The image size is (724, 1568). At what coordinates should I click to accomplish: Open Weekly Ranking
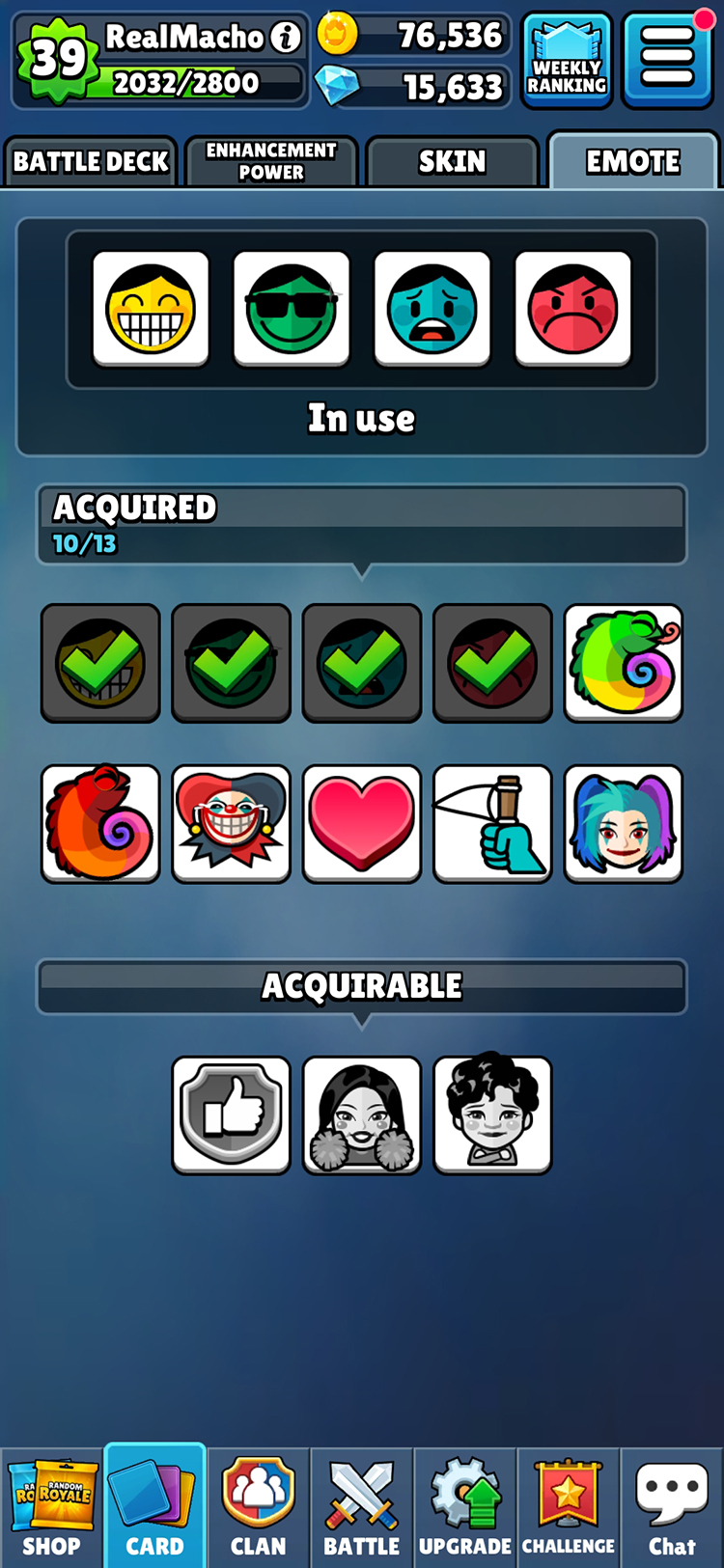pos(567,61)
